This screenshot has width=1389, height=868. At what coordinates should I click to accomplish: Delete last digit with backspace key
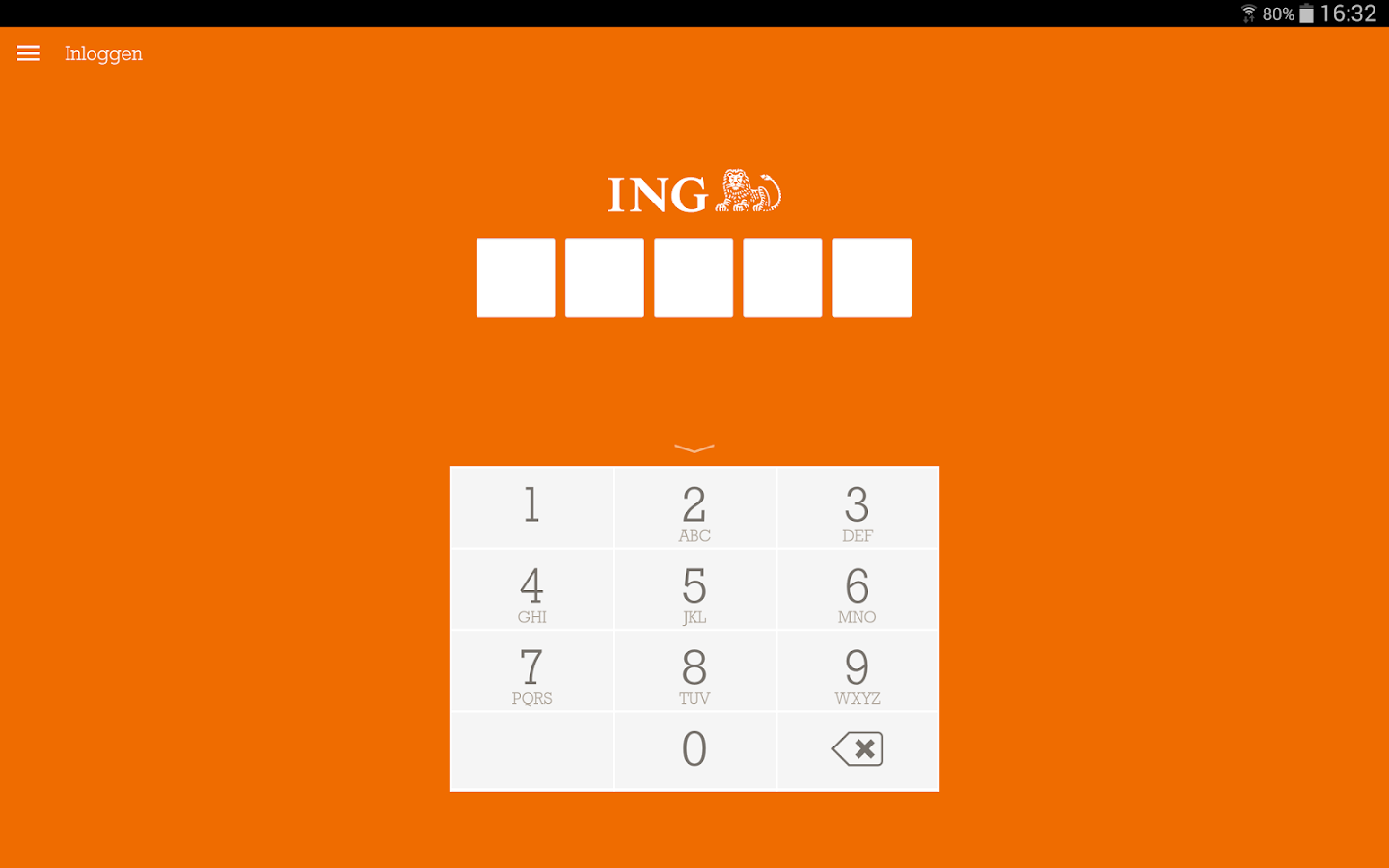[858, 749]
